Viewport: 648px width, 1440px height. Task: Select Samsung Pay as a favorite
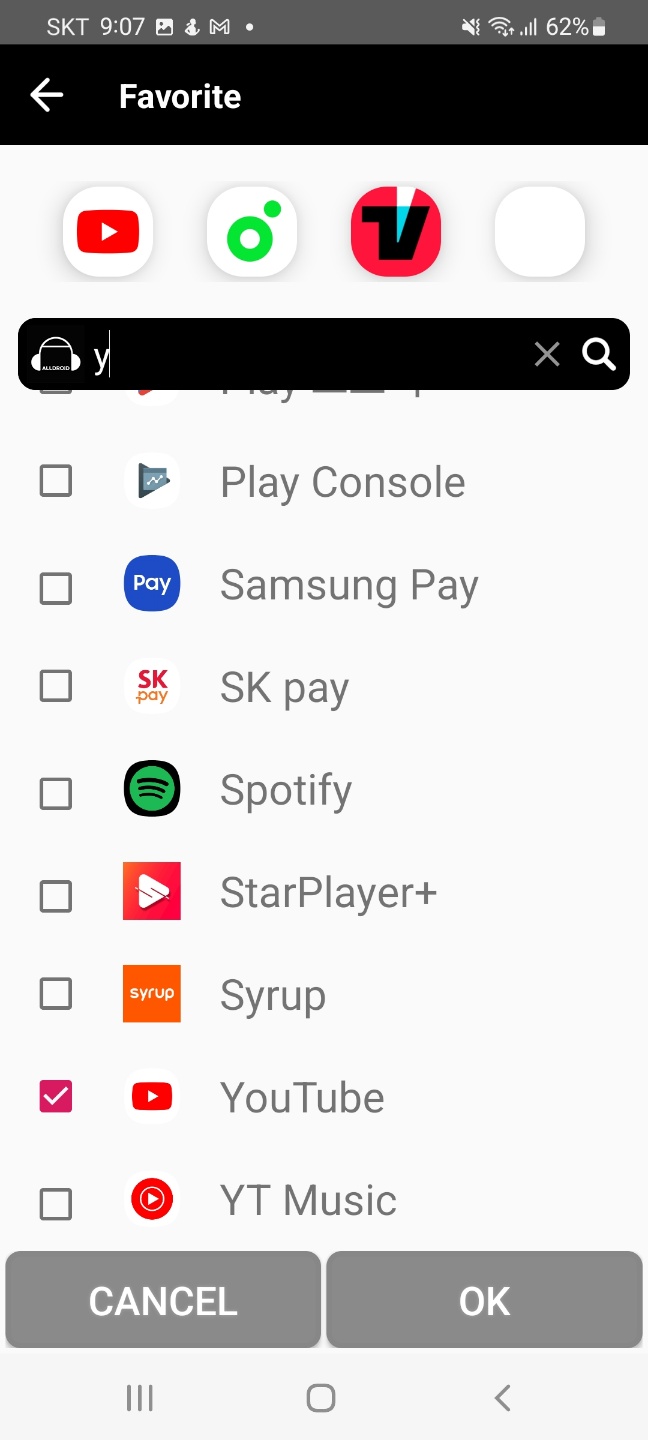click(x=56, y=587)
